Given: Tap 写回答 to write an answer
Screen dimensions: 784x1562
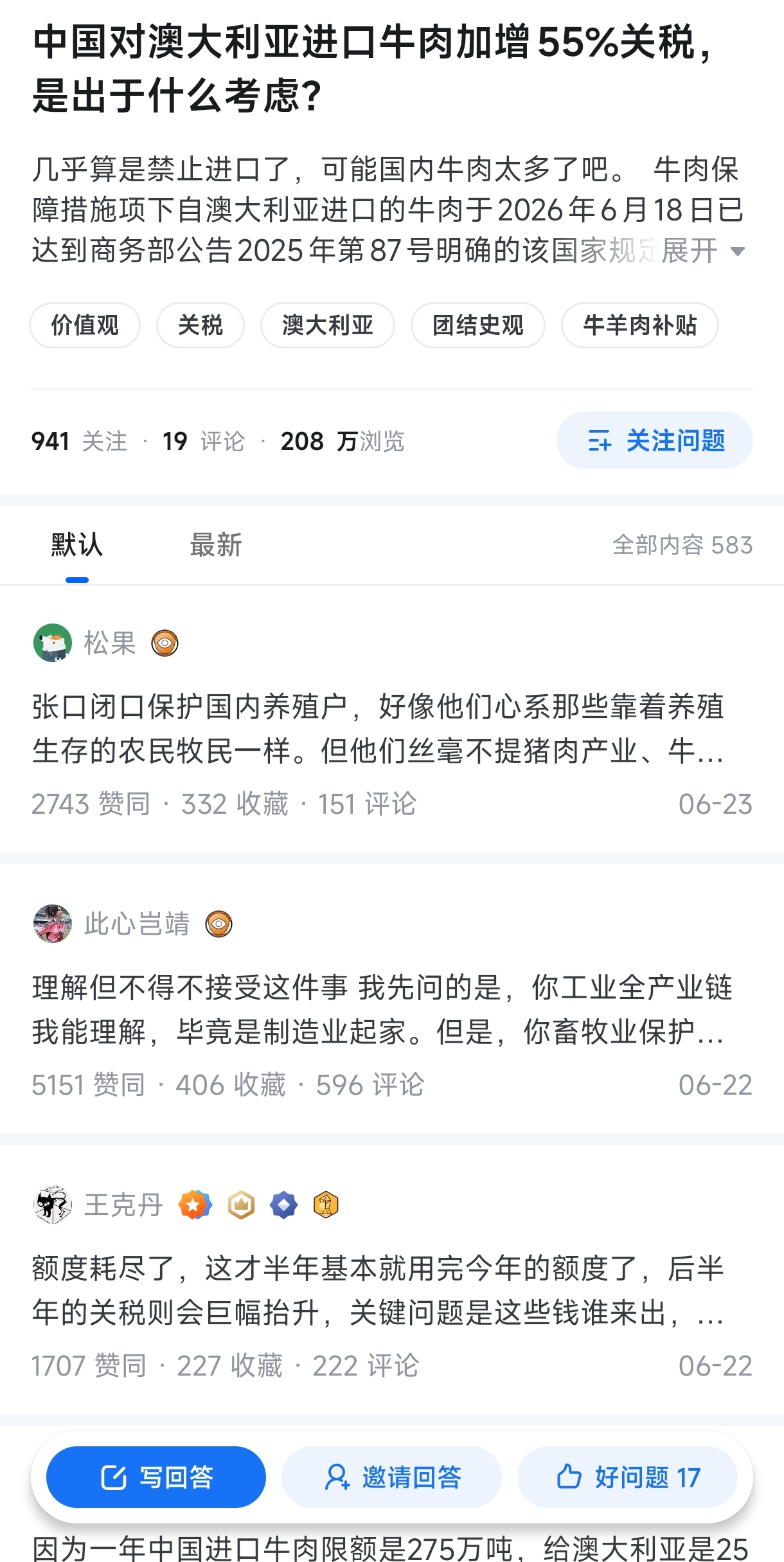Looking at the screenshot, I should [156, 1477].
